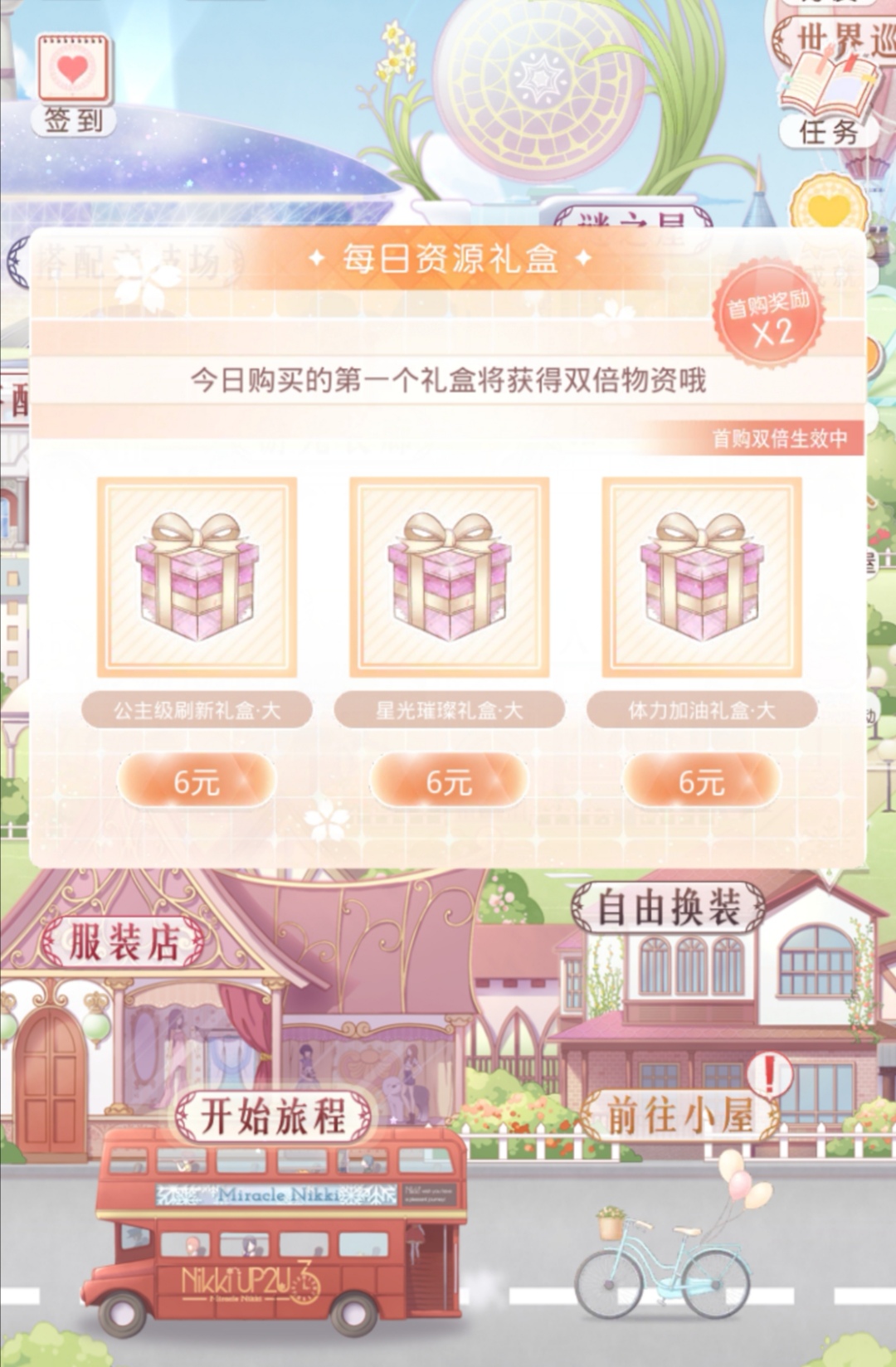Viewport: 896px width, 1367px height.
Task: Buy 公主级刷新礼盒·大 for 6元
Action: 197,781
